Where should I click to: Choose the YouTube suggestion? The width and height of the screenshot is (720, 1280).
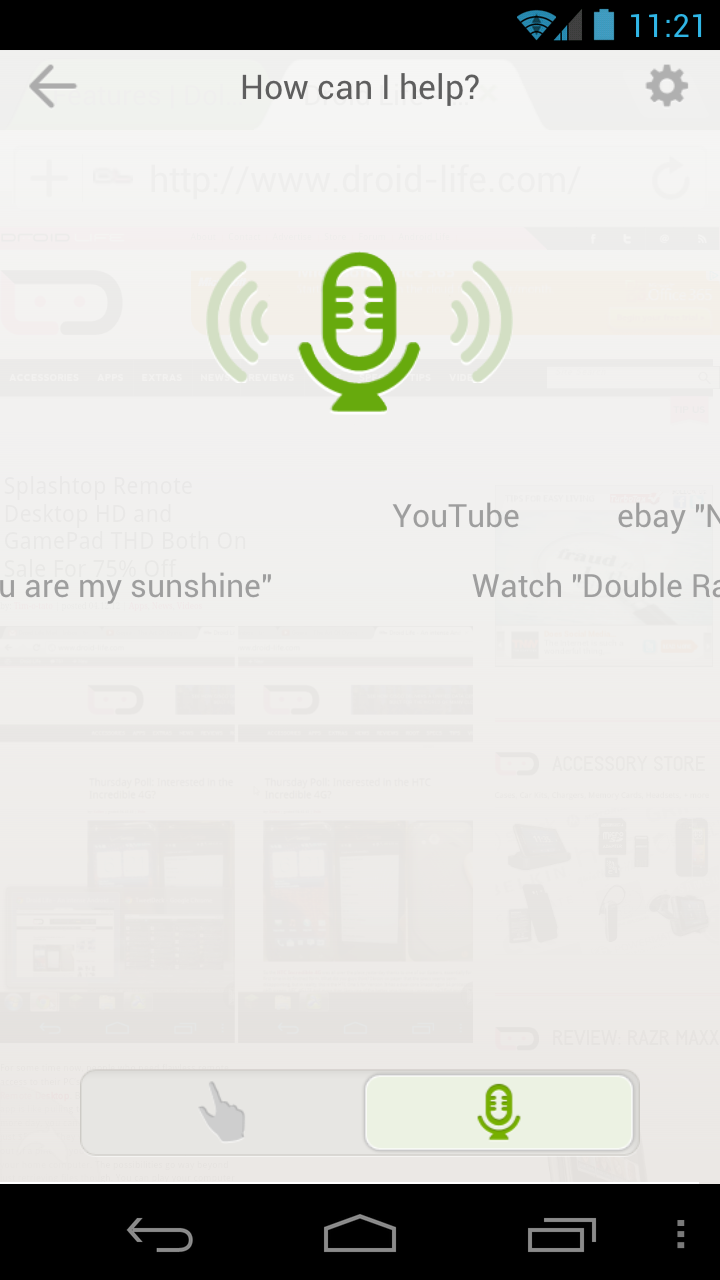456,516
